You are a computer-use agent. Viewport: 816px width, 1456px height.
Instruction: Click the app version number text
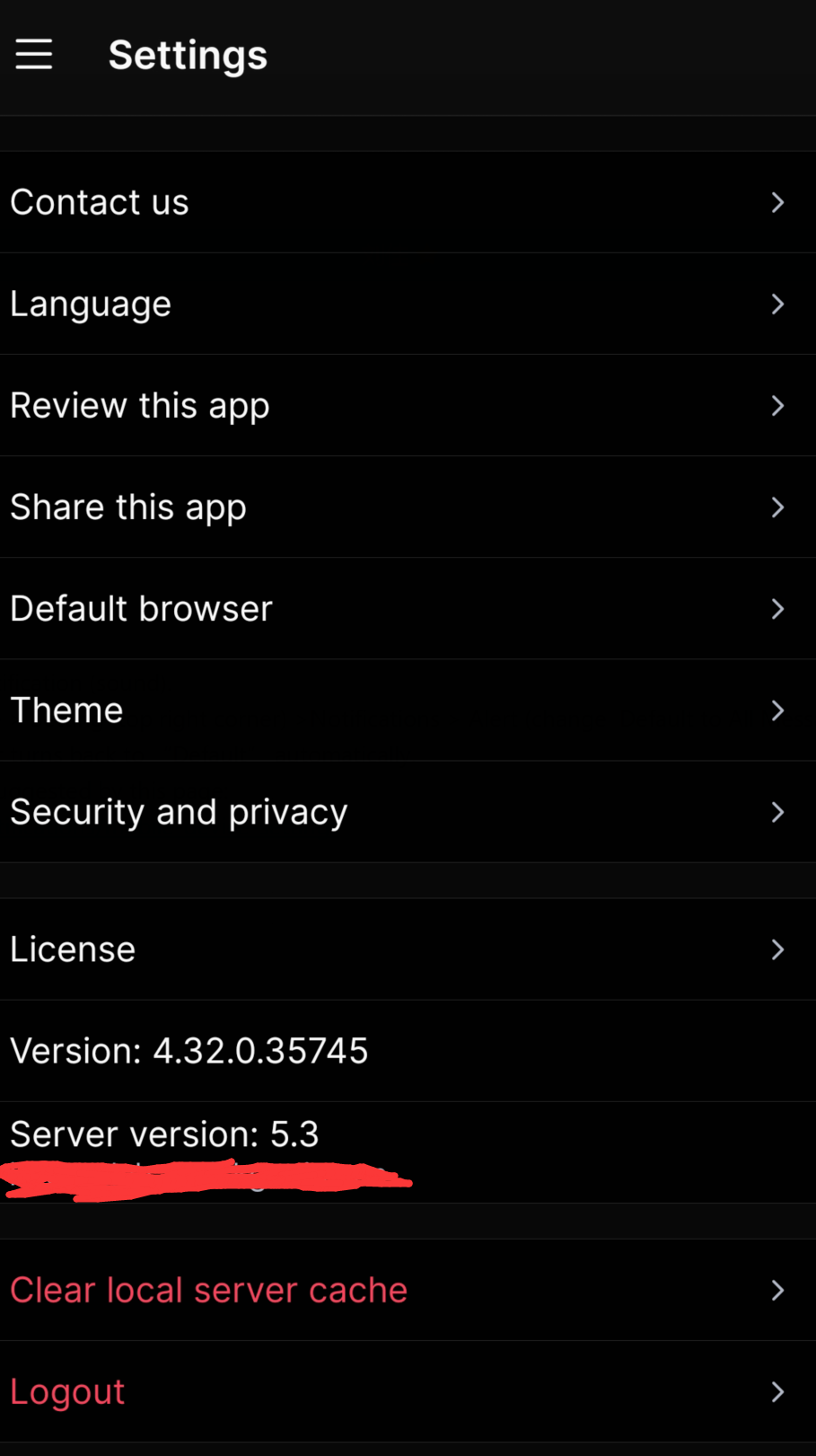[189, 1052]
